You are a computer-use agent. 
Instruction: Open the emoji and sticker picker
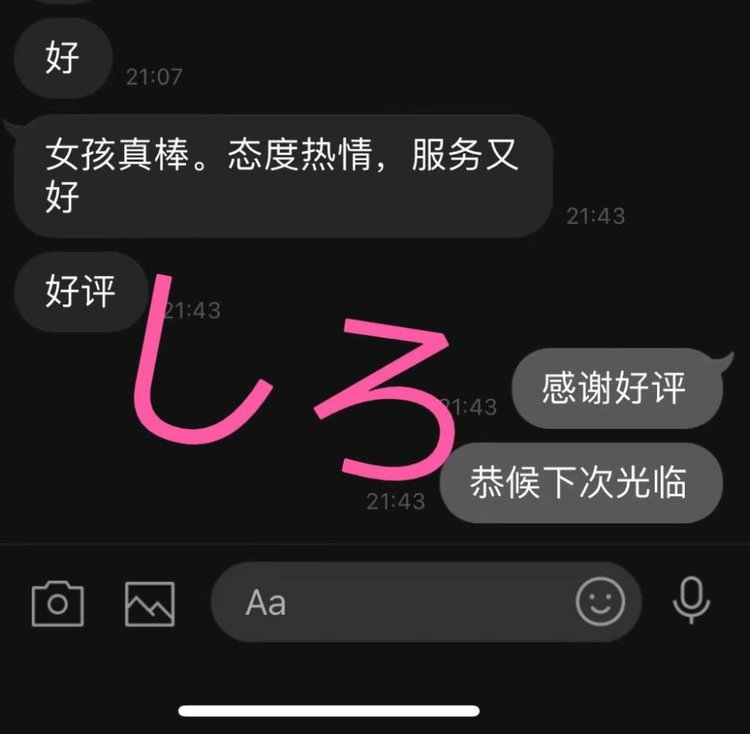(x=601, y=602)
